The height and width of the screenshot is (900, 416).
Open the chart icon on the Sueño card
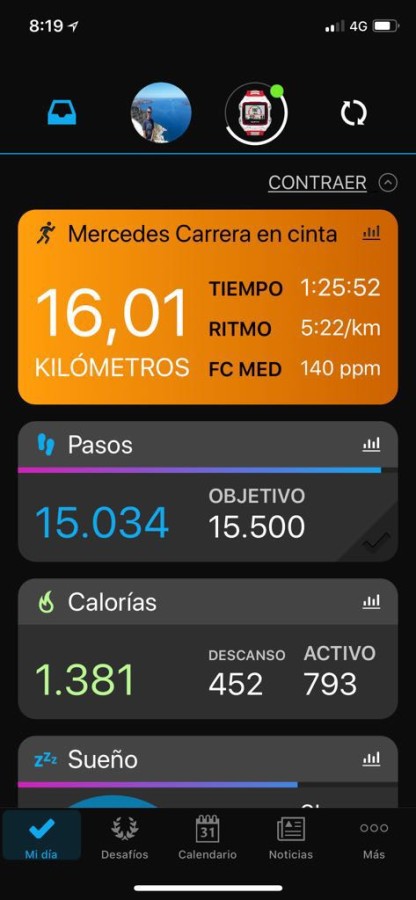pyautogui.click(x=371, y=759)
